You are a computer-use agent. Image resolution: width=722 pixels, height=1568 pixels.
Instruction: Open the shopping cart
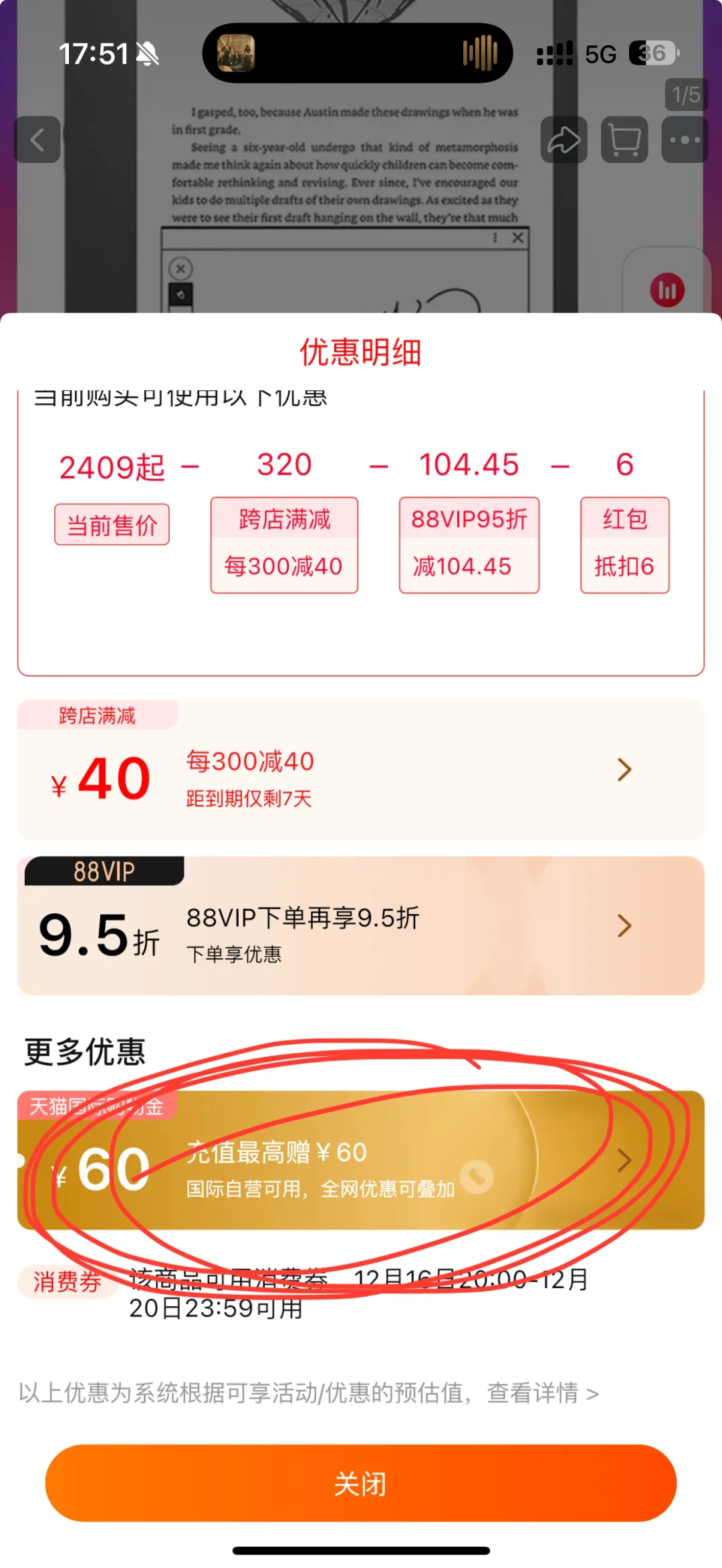tap(624, 140)
